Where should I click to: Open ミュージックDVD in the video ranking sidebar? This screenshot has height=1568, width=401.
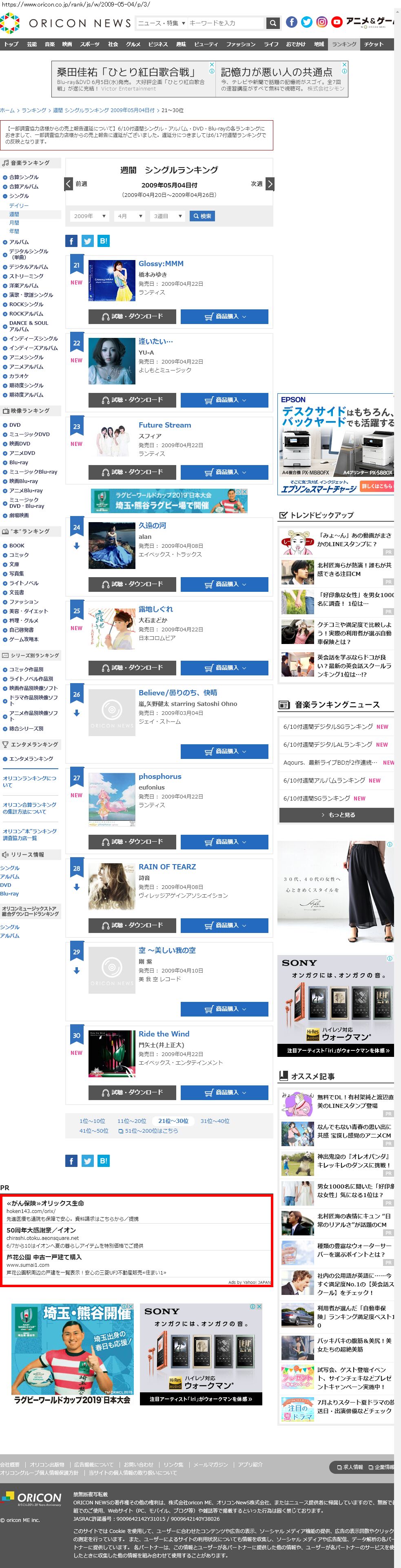coord(29,434)
